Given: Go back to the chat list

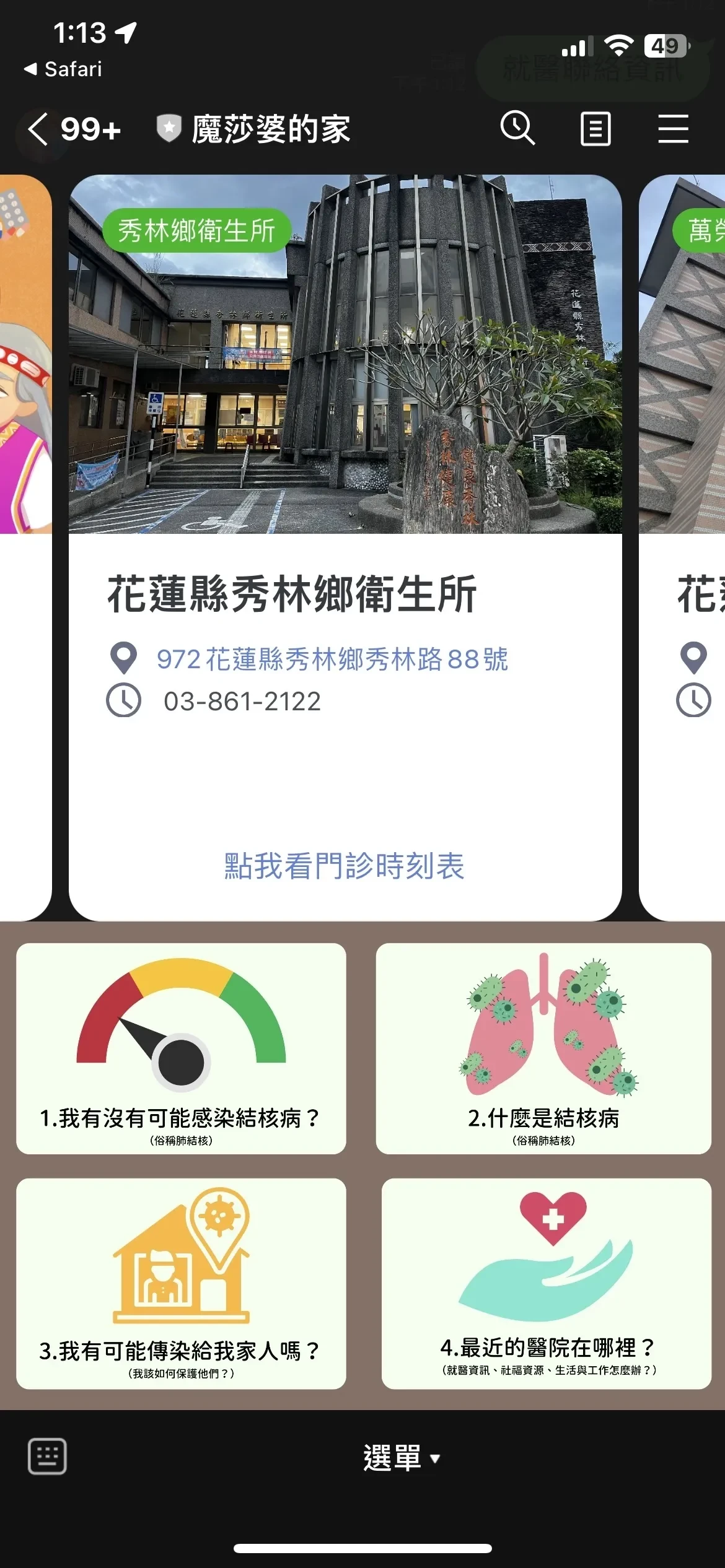Looking at the screenshot, I should pos(38,129).
